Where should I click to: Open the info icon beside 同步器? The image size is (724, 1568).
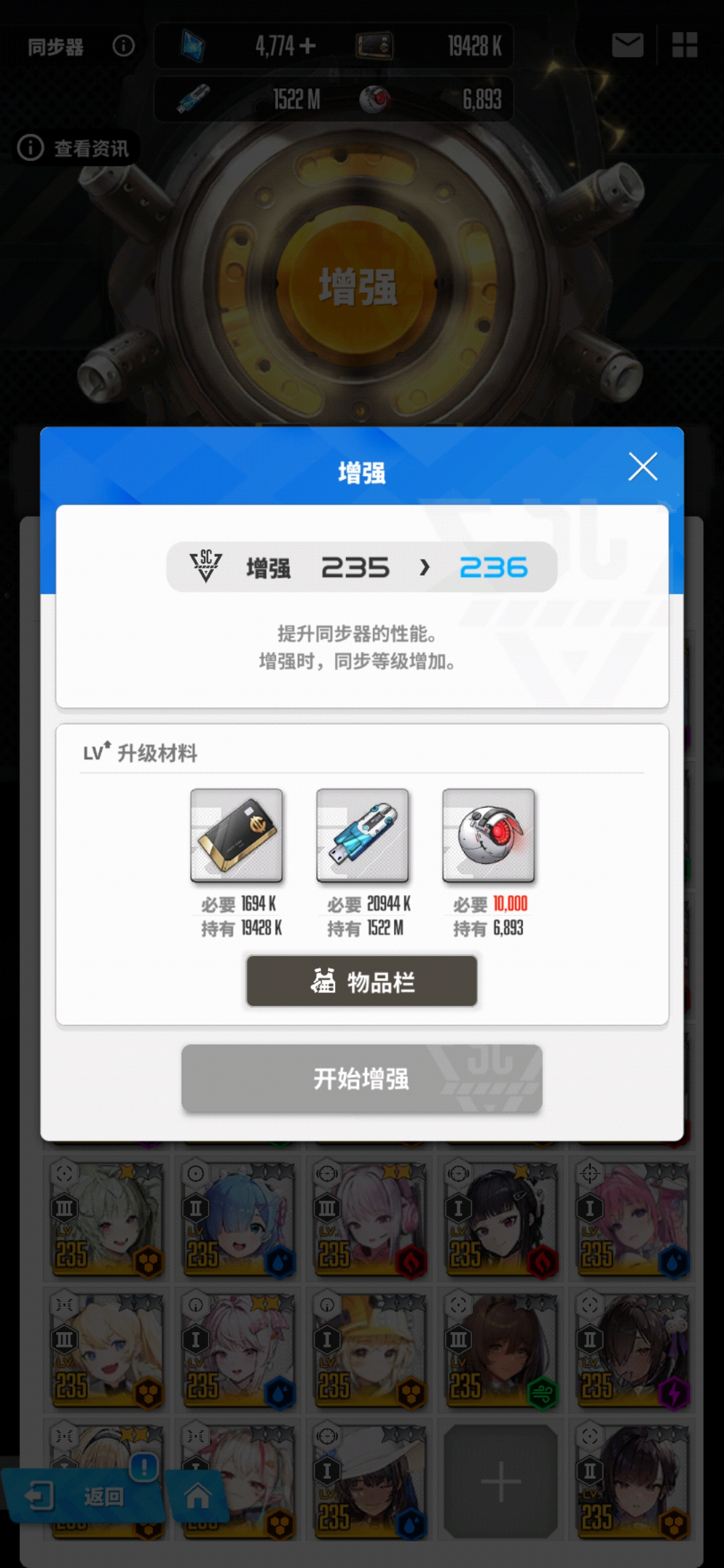[123, 46]
